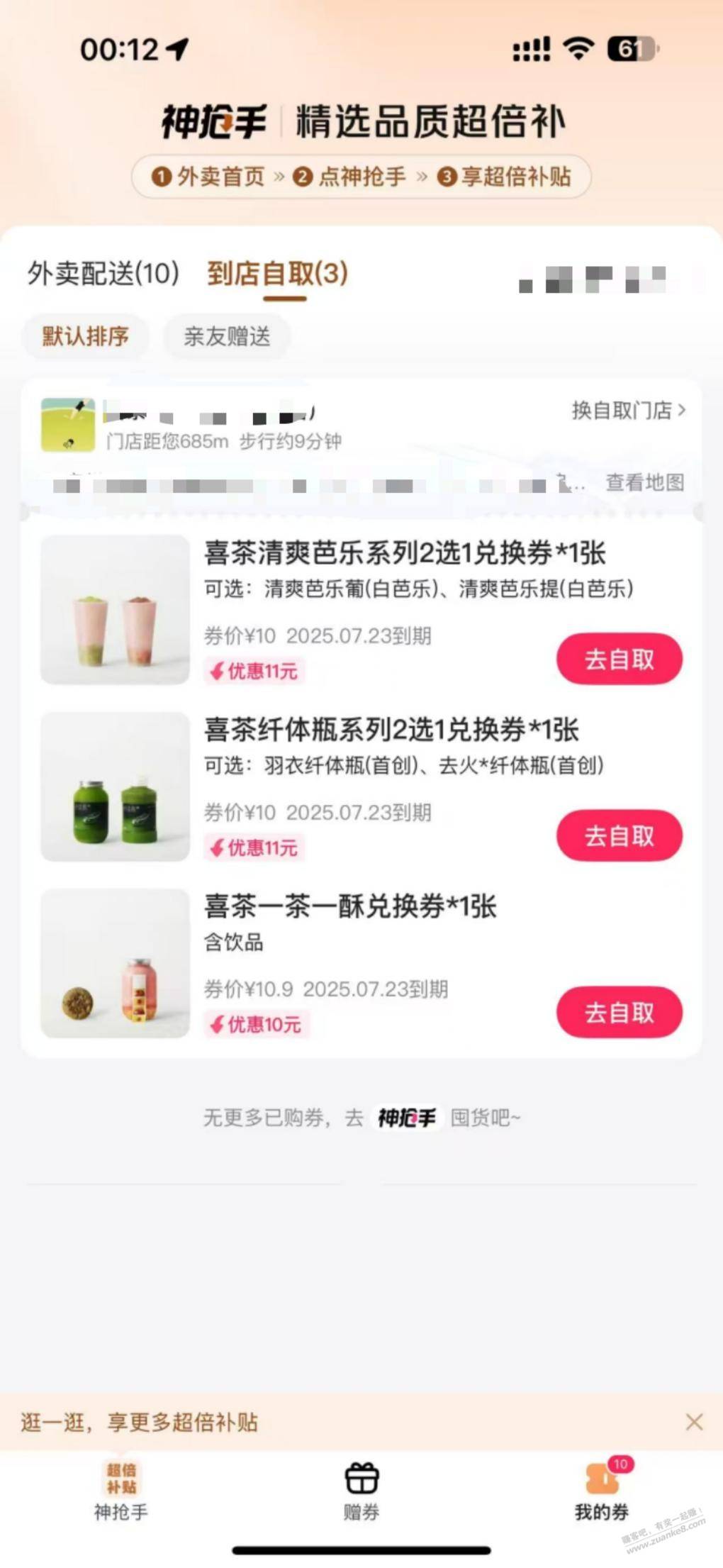Viewport: 723px width, 1568px height.
Task: Open the 喜茶清爽芭乐系列 product image
Action: pos(116,610)
